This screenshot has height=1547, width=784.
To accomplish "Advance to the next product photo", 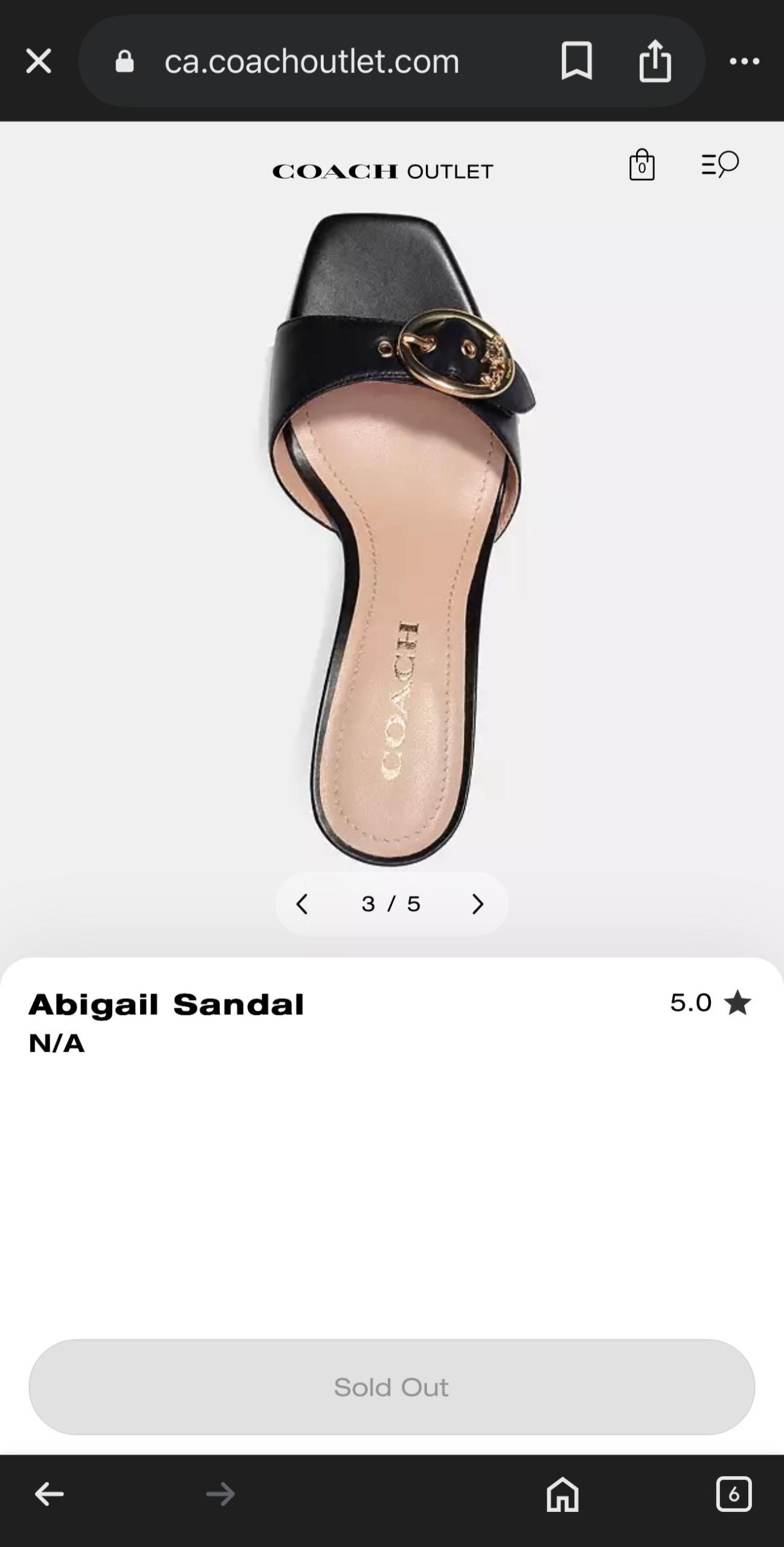I will click(478, 903).
